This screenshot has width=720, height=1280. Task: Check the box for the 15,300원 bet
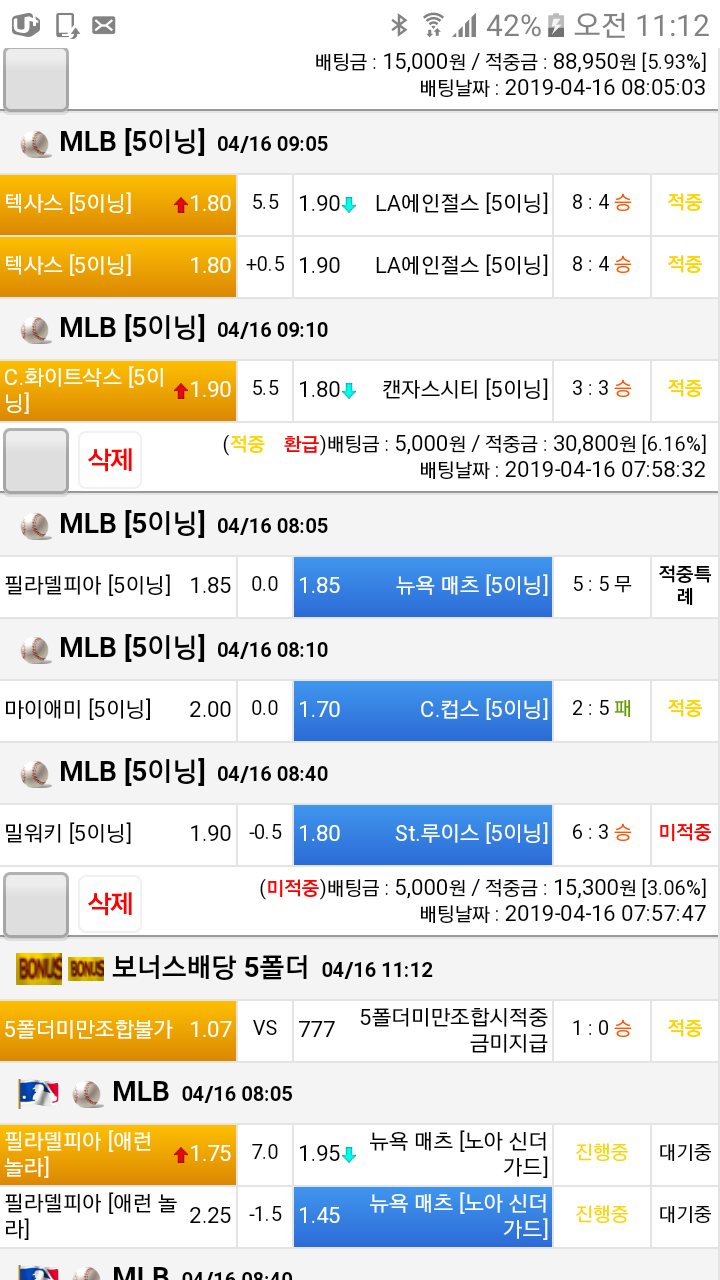[x=37, y=905]
